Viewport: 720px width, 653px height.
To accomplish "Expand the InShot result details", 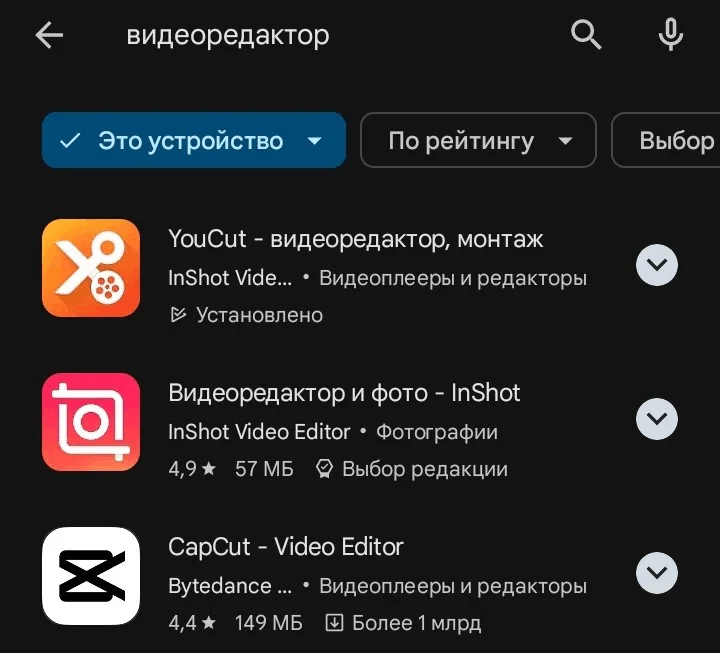I will point(657,419).
